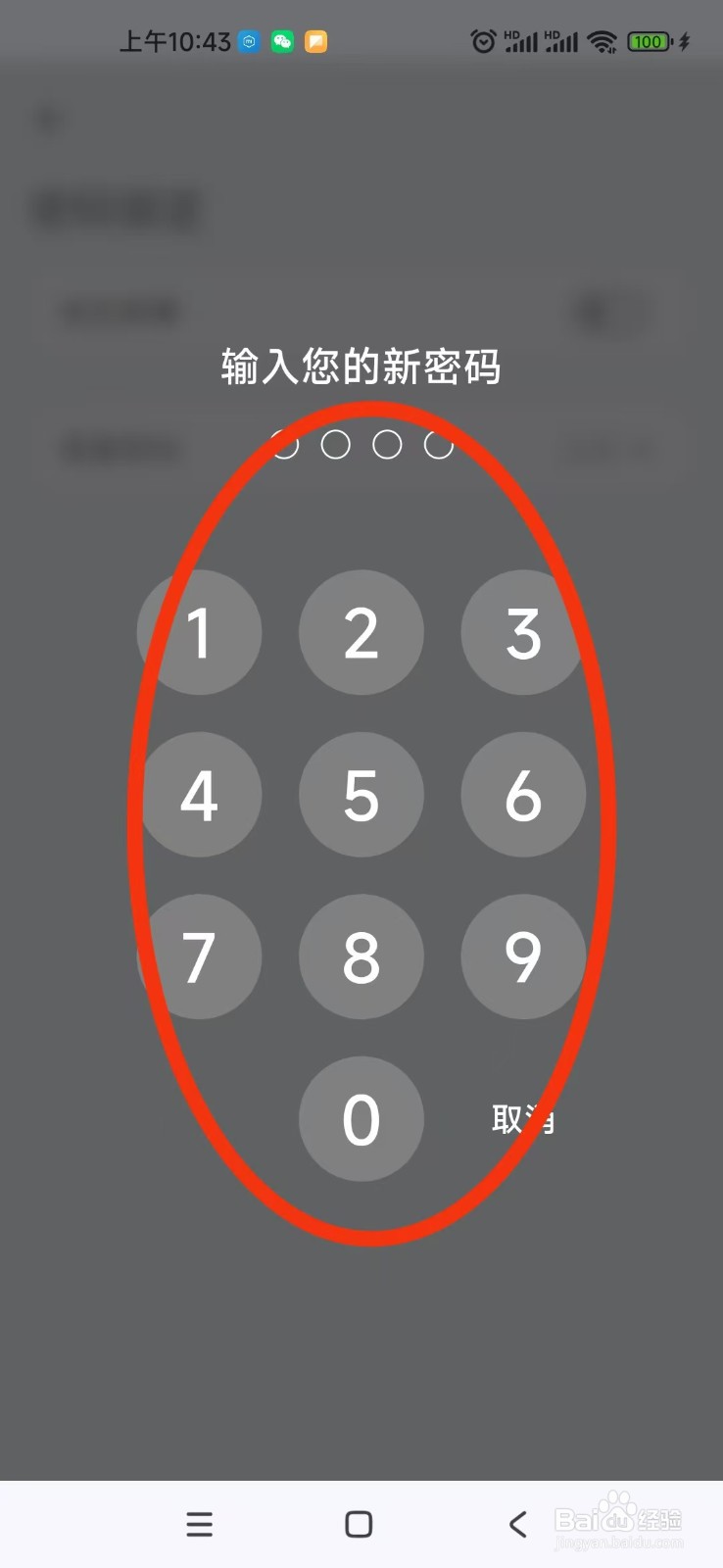Tap the charging bolt icon beside battery

click(x=685, y=41)
